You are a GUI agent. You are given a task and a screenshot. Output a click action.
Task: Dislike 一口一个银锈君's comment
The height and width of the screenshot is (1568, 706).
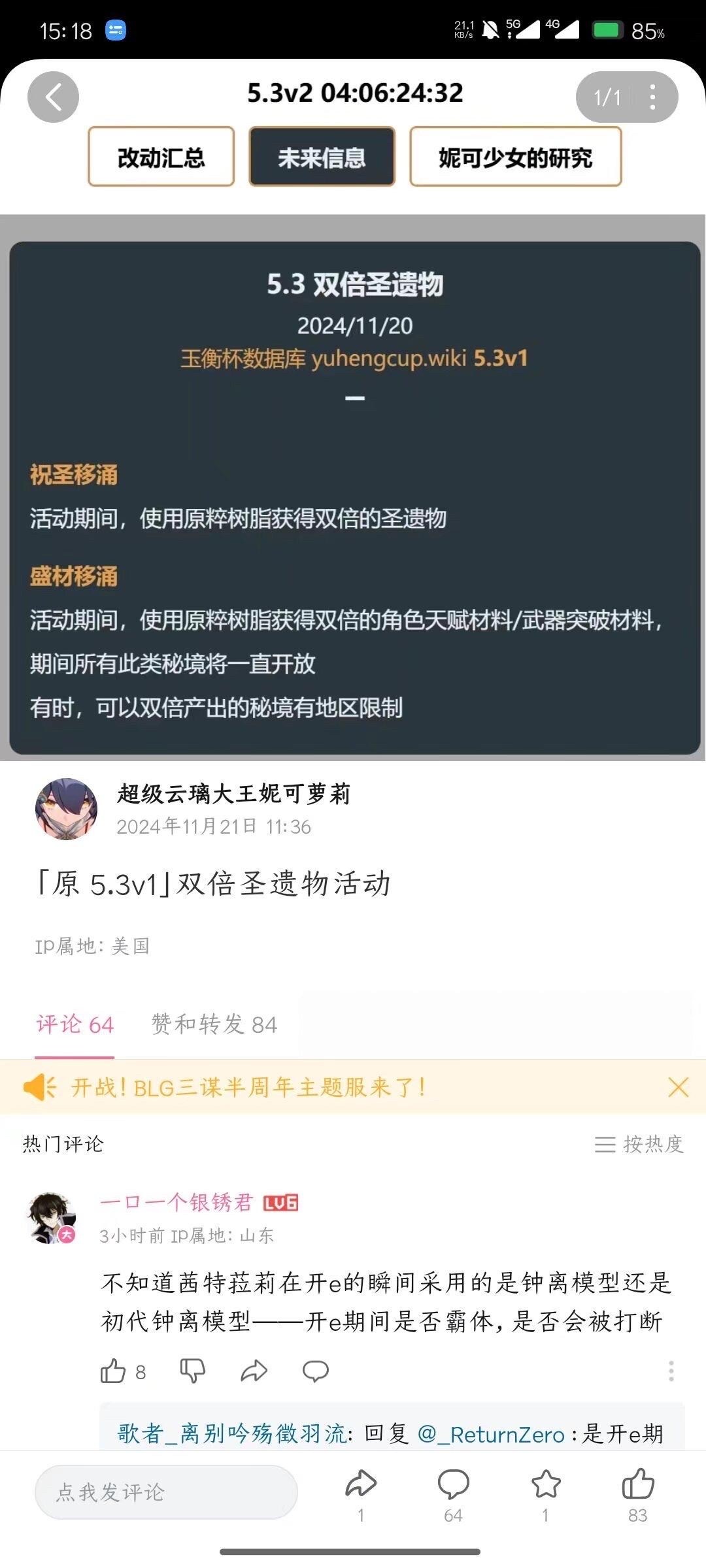(192, 1371)
